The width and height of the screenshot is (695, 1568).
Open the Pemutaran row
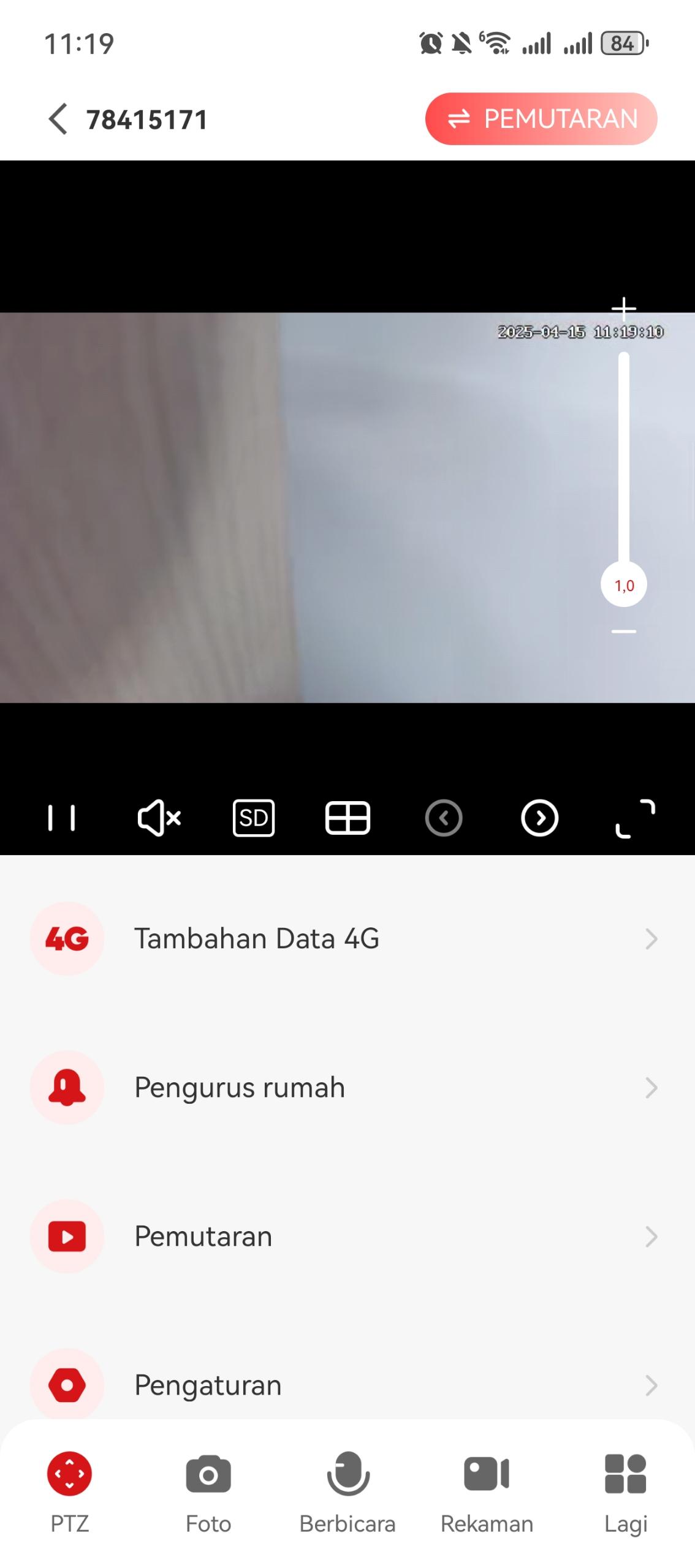[347, 1236]
